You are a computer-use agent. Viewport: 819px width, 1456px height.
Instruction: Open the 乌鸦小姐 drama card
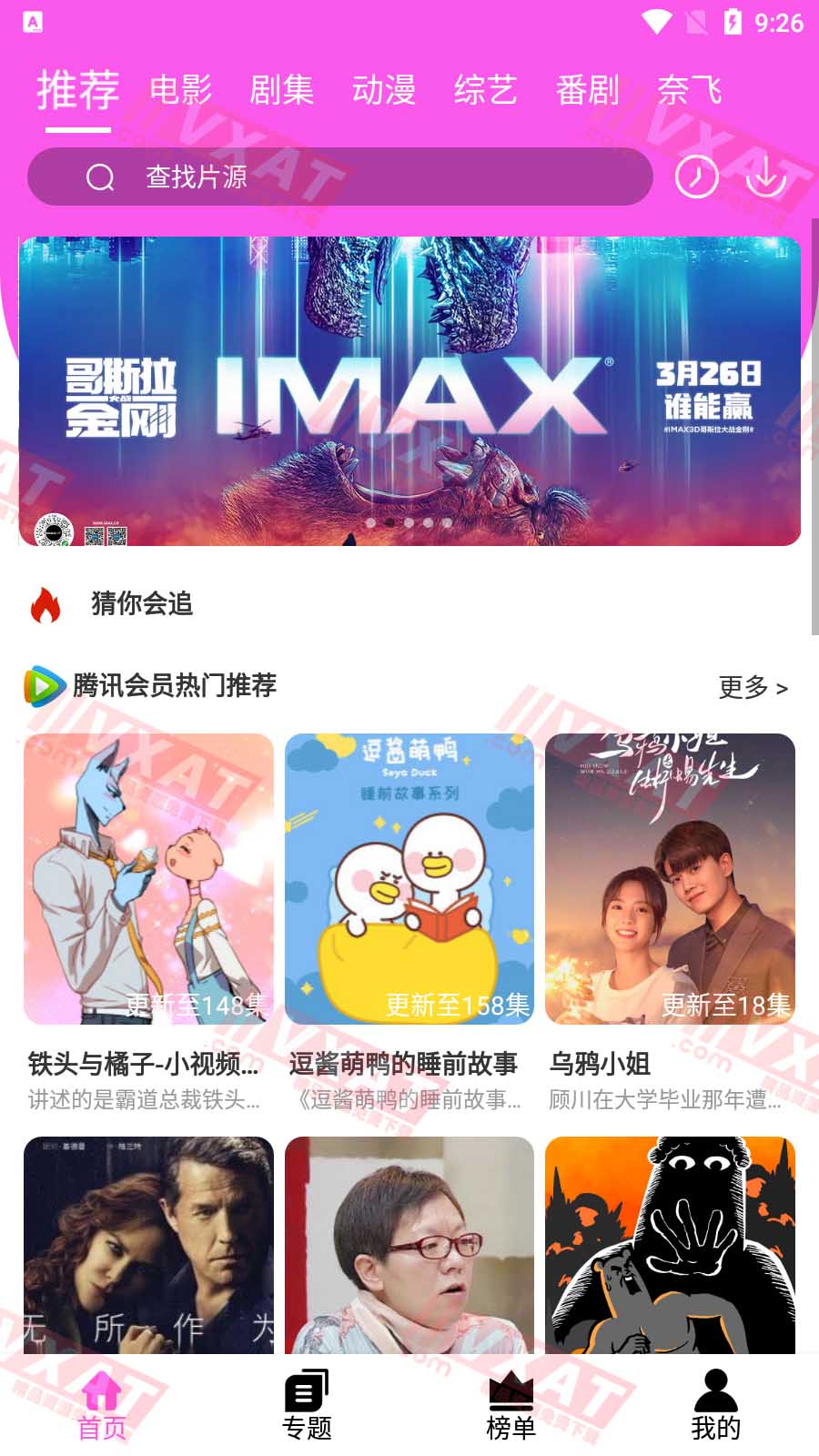click(670, 879)
